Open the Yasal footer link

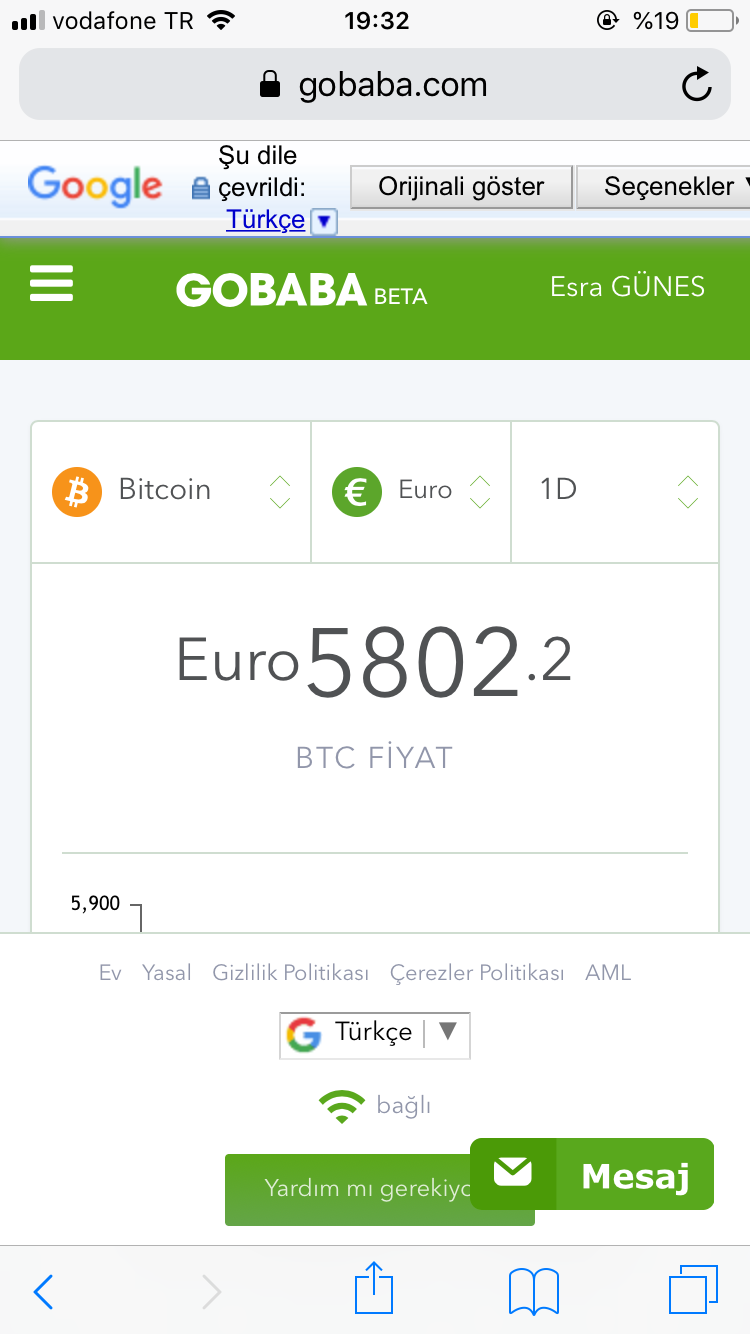pyautogui.click(x=166, y=973)
